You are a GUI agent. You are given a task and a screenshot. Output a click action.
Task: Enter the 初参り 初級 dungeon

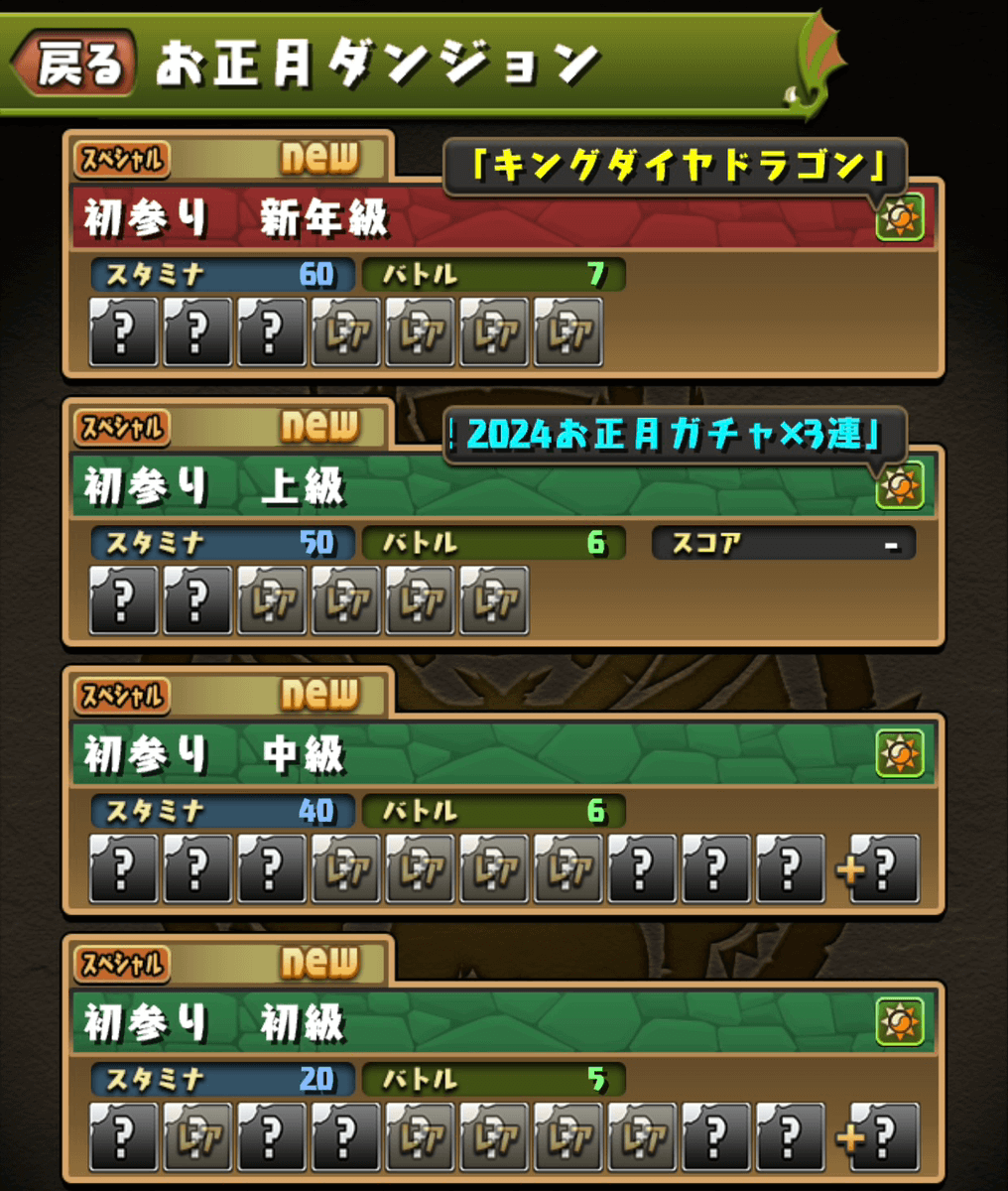point(397,1022)
